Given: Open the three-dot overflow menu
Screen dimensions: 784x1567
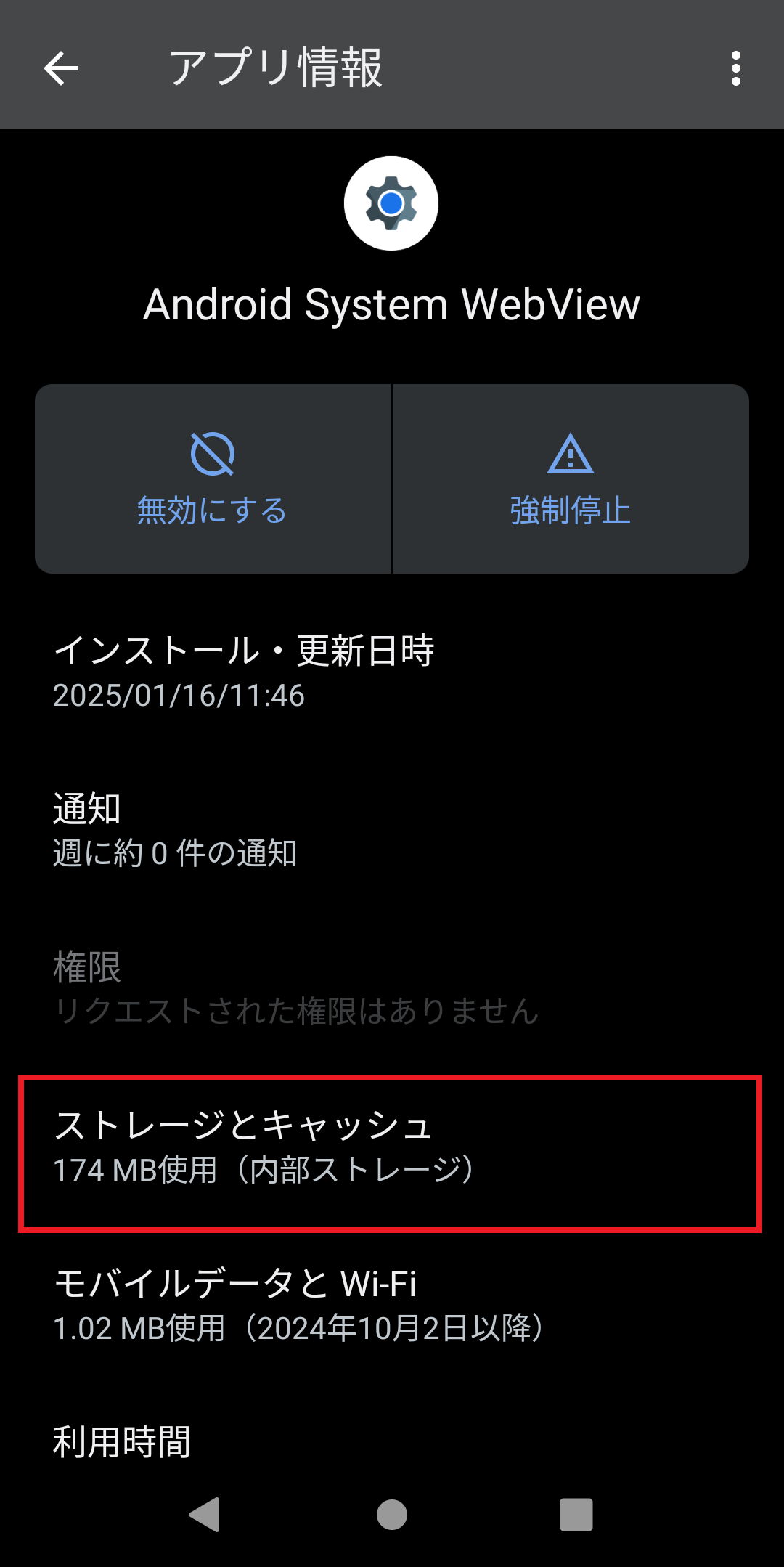Looking at the screenshot, I should click(735, 68).
